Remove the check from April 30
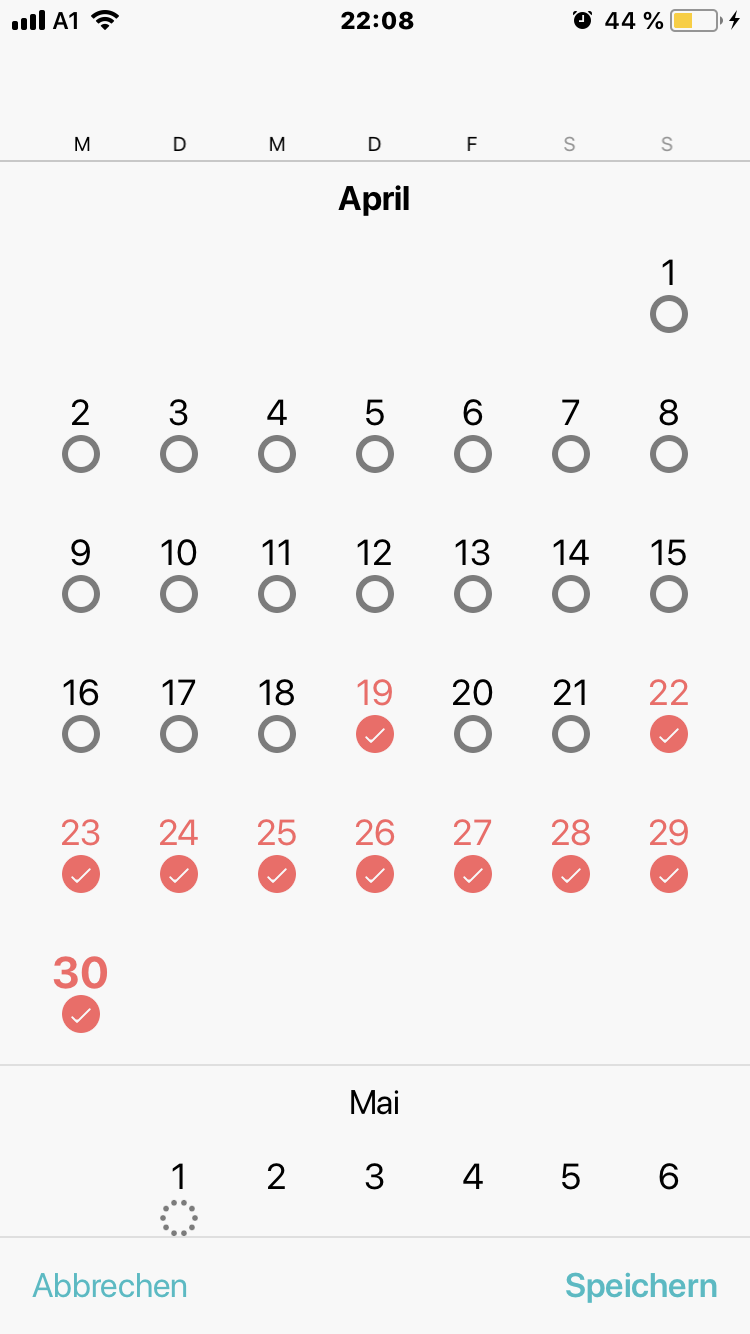This screenshot has height=1334, width=750. [81, 1015]
